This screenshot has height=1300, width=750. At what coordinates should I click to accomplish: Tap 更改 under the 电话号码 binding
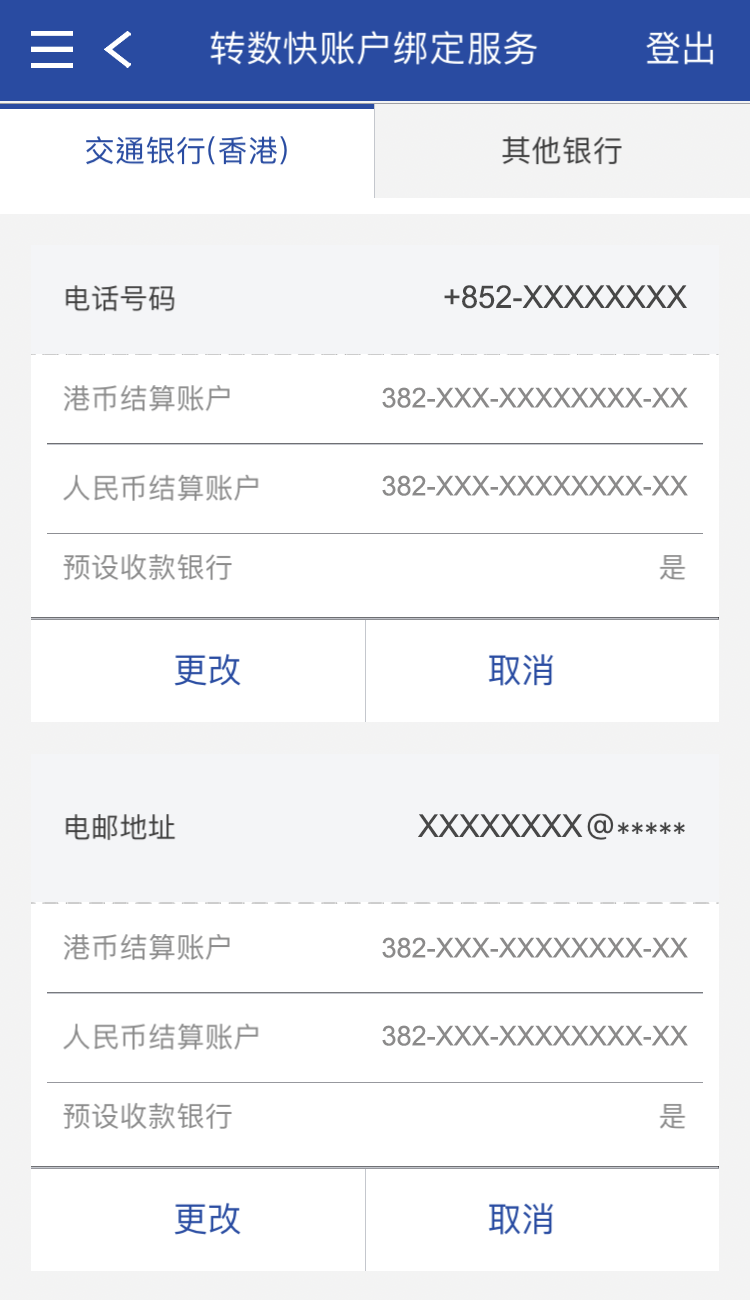tap(207, 670)
